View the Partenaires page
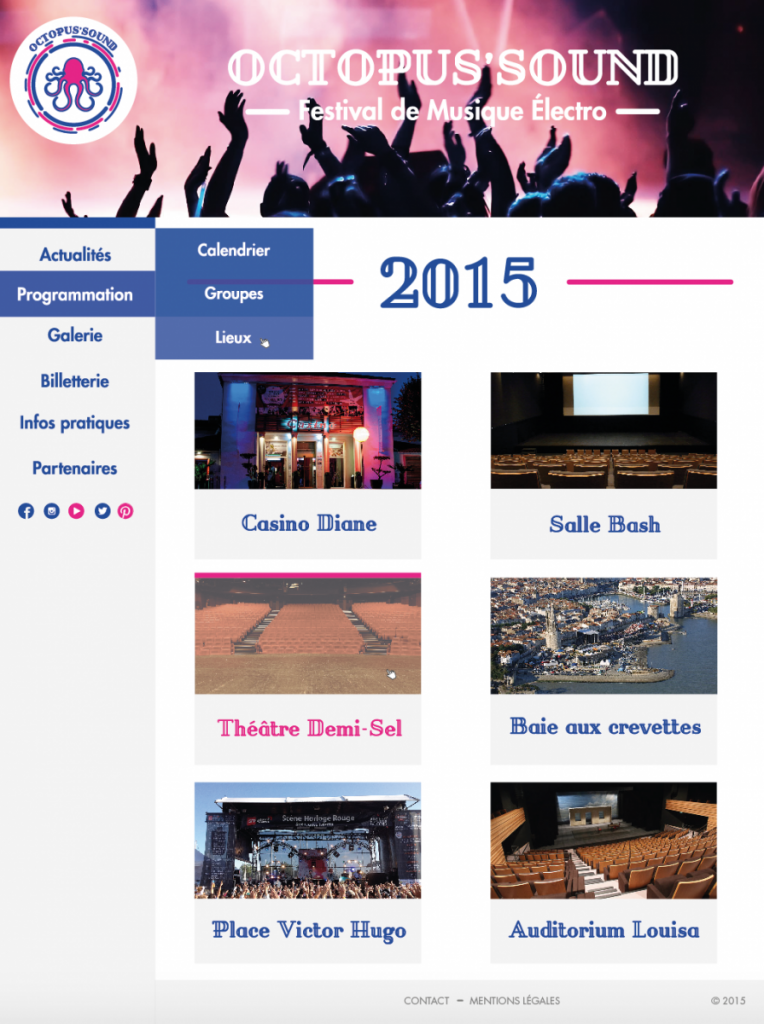The width and height of the screenshot is (764, 1024). pos(75,468)
